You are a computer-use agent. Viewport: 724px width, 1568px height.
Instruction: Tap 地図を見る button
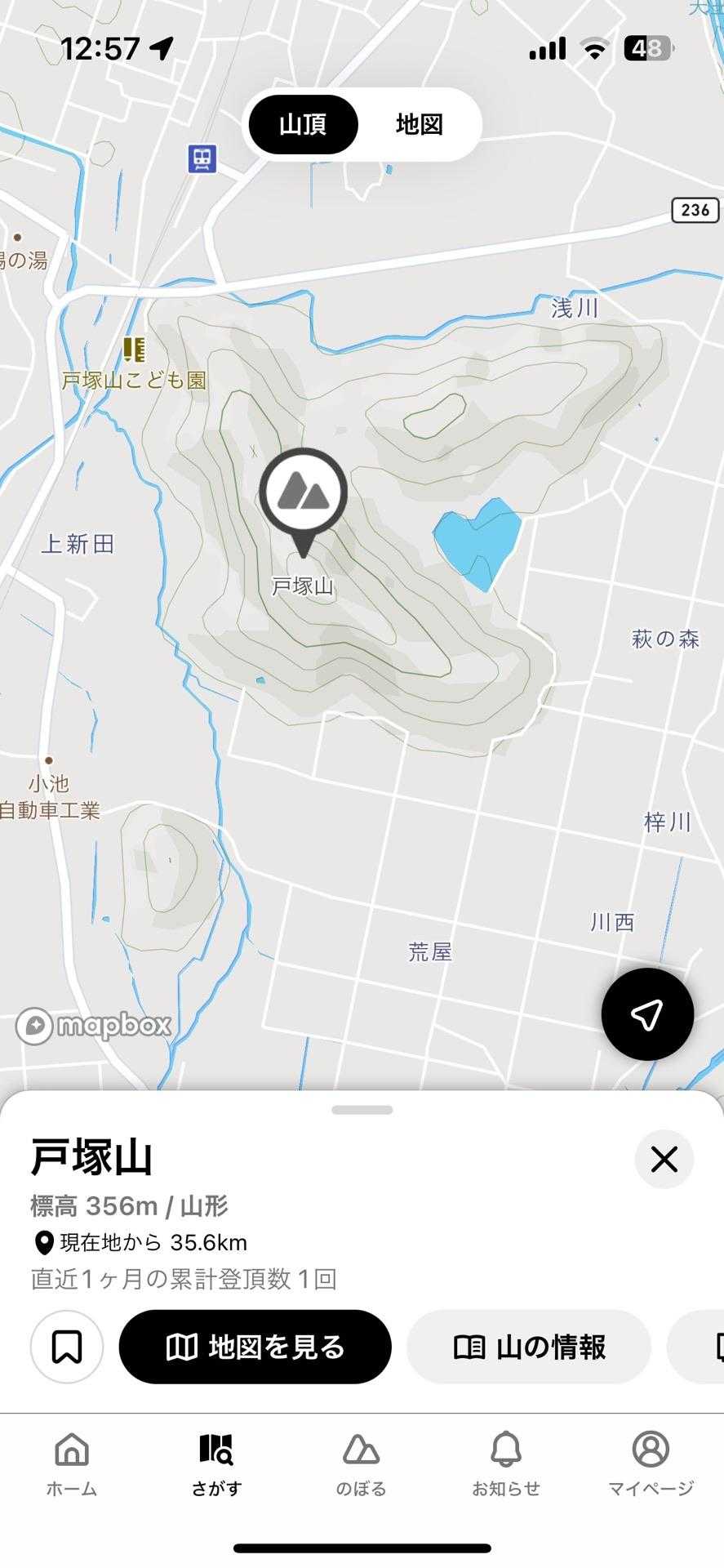point(255,1347)
